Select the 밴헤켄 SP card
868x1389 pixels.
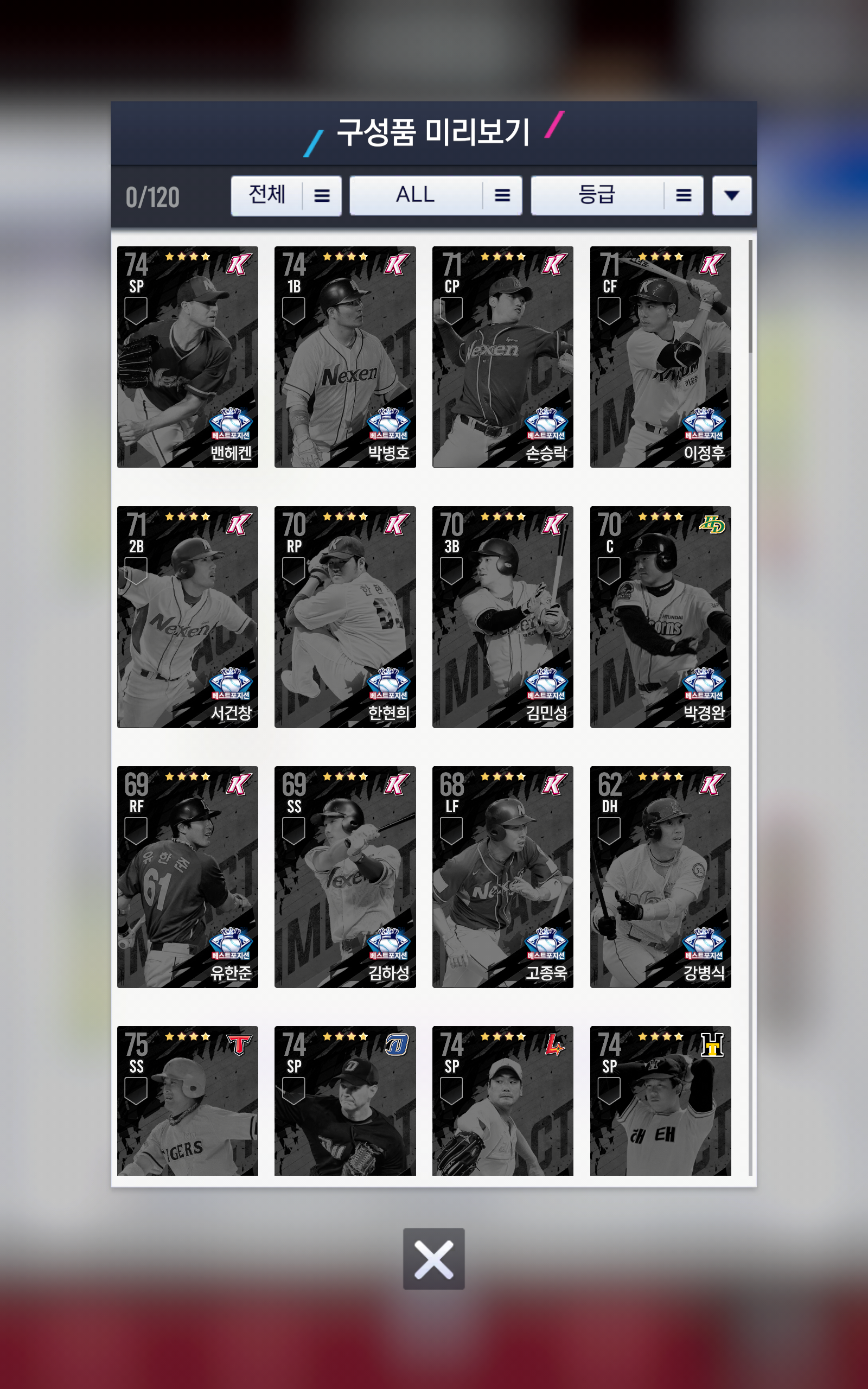click(188, 357)
